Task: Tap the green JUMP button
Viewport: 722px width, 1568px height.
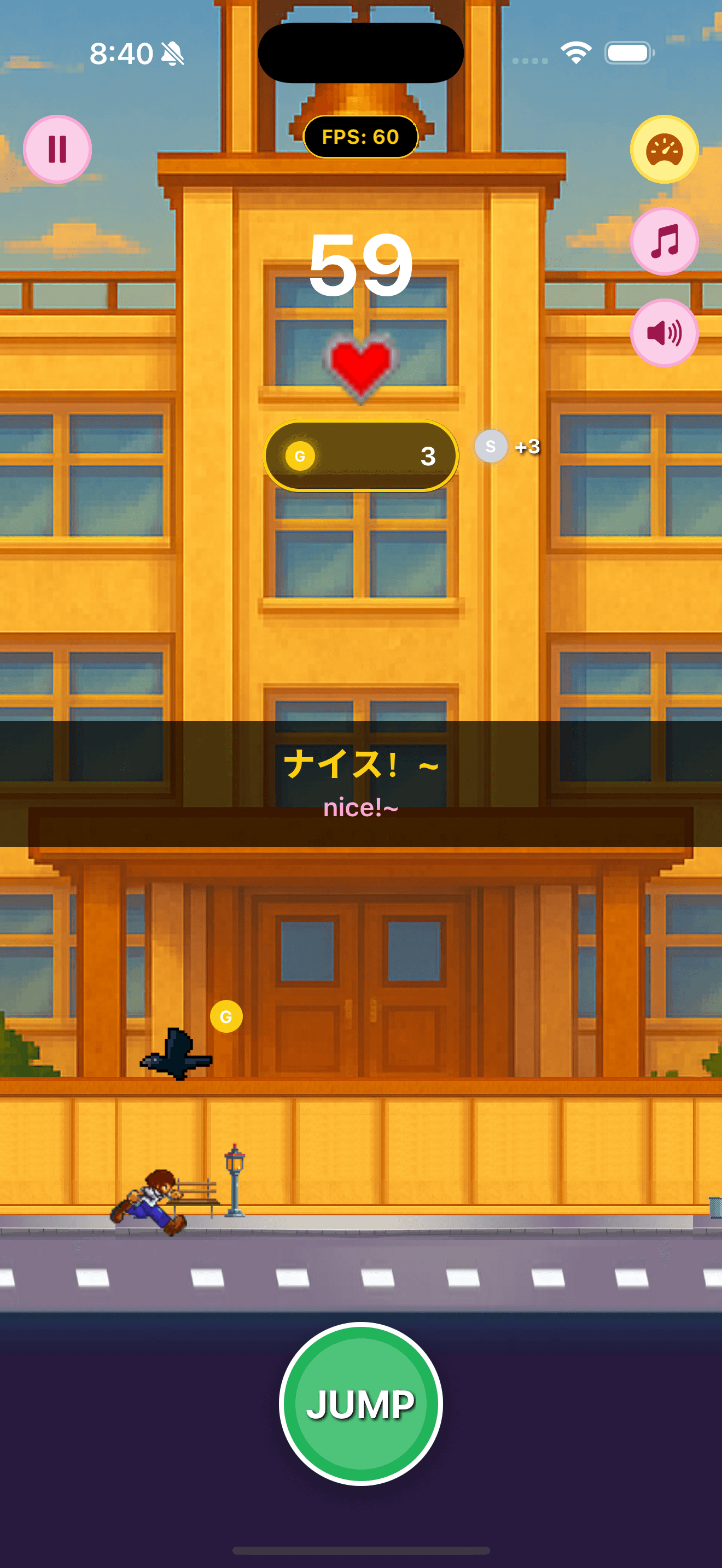Action: coord(360,1403)
